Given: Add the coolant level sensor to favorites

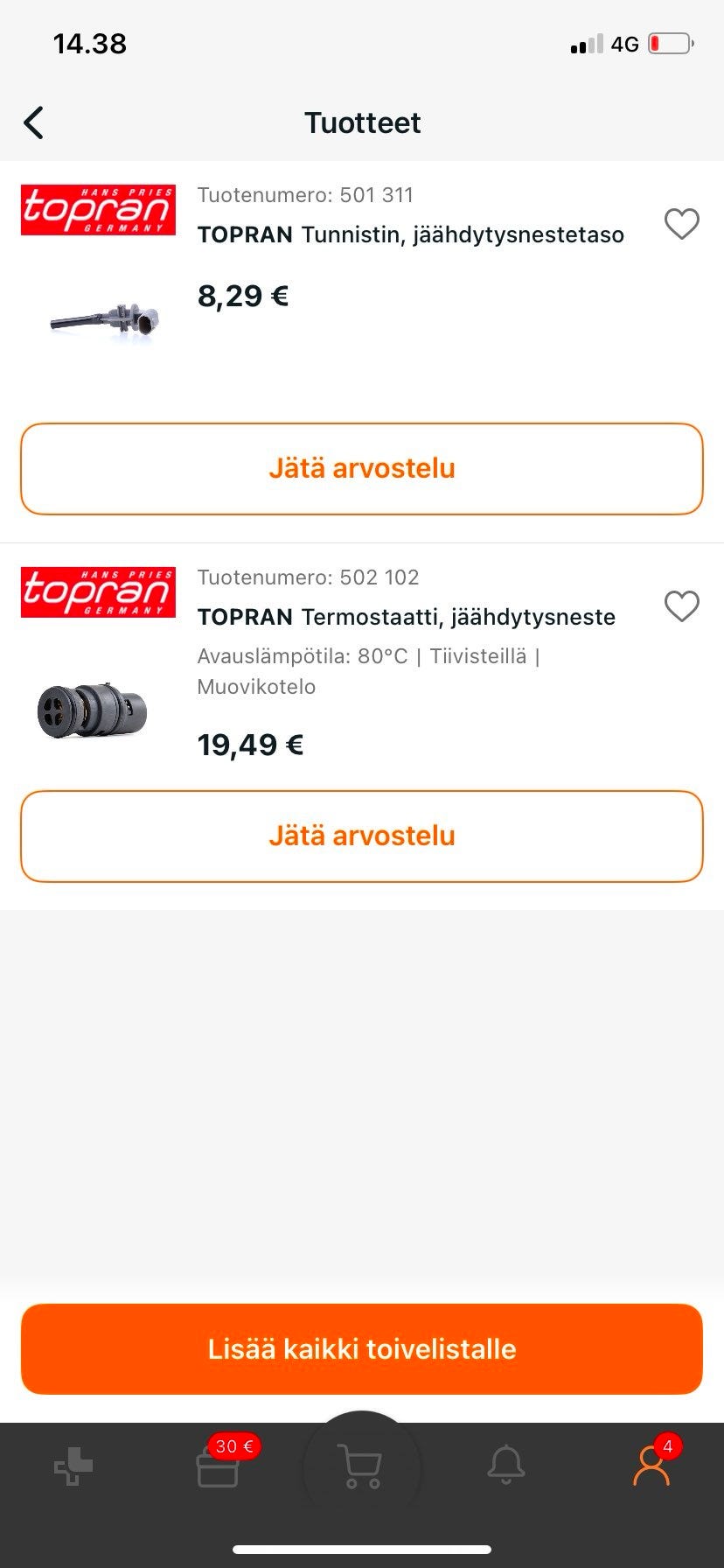Looking at the screenshot, I should pos(682,225).
